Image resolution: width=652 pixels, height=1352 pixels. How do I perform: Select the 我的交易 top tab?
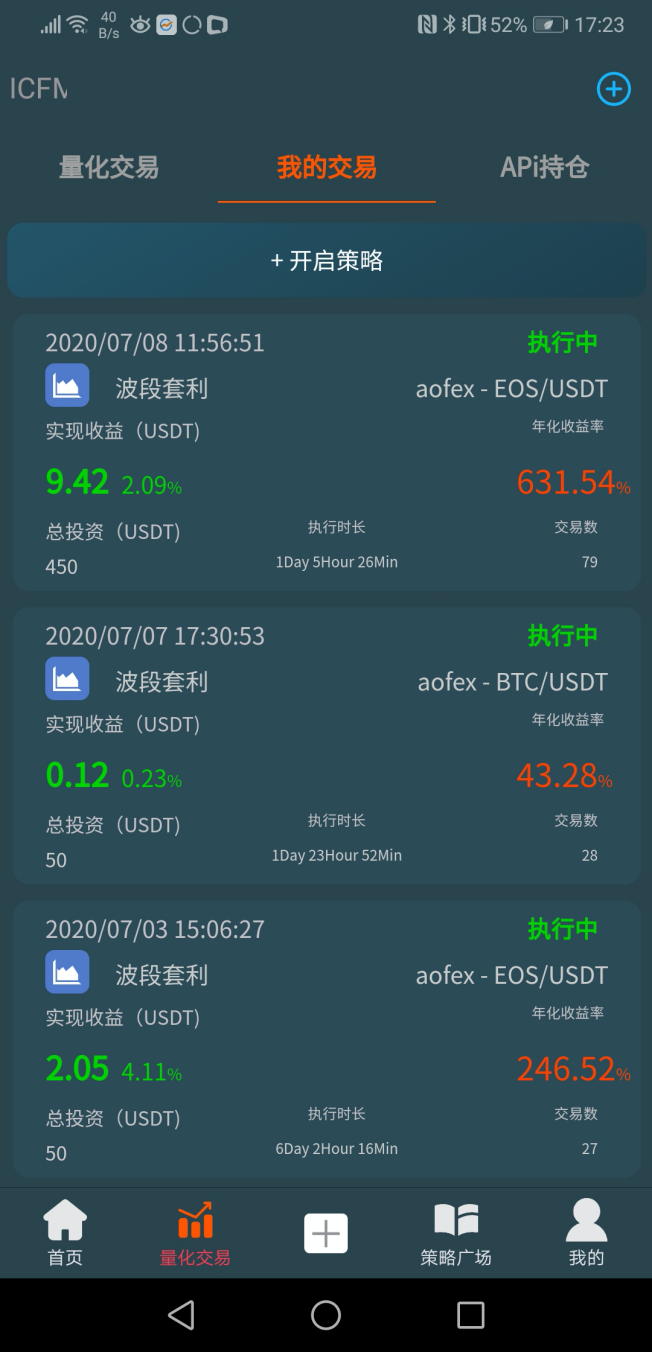point(326,167)
